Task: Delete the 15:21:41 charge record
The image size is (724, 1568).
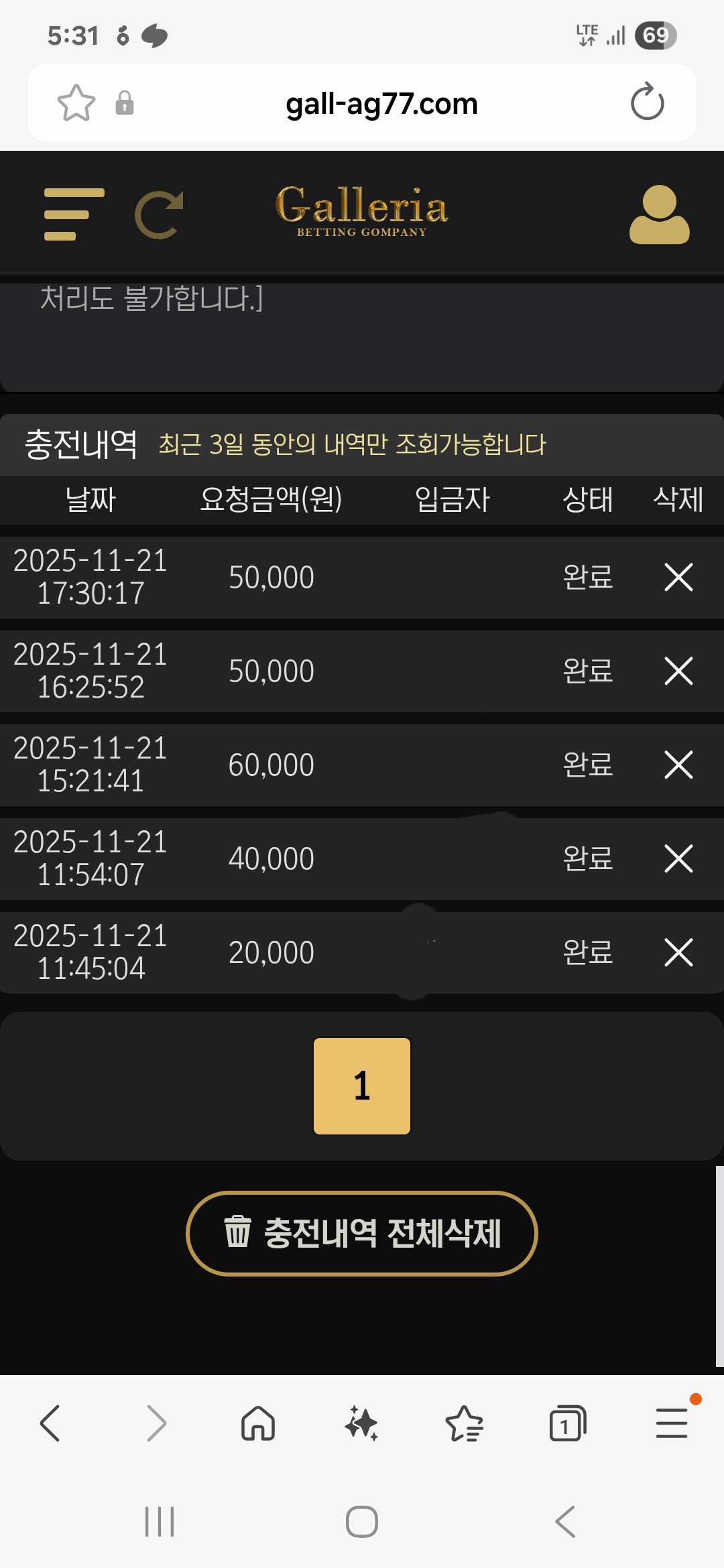Action: (678, 765)
